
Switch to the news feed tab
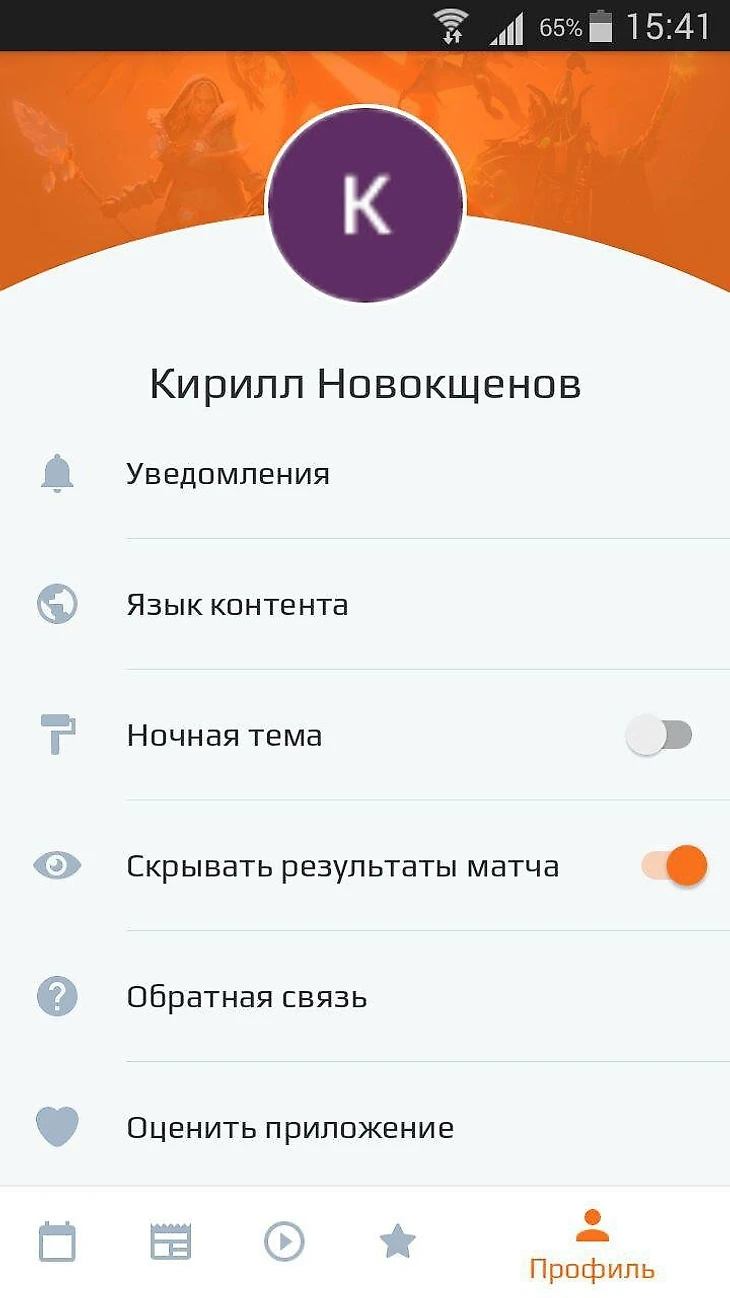tap(170, 1242)
